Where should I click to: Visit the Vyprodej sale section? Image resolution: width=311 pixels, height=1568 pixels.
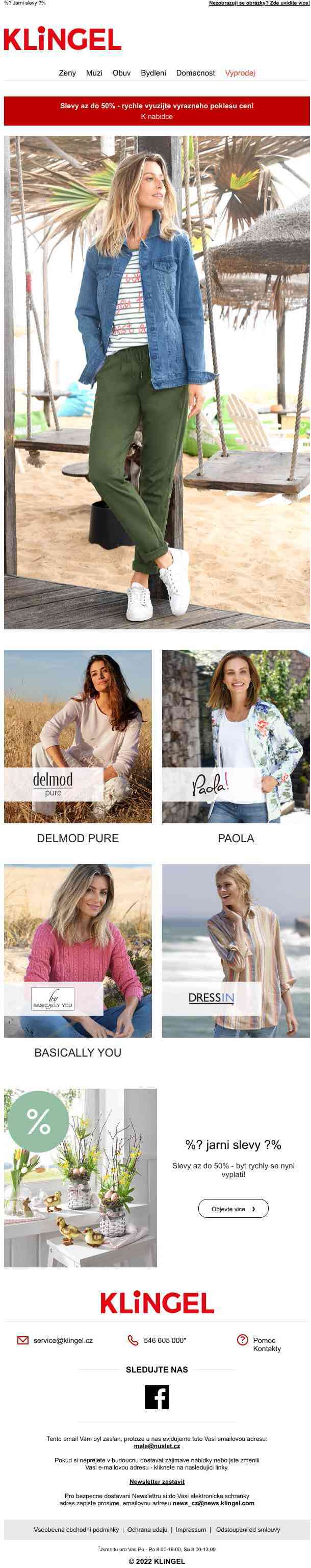point(240,73)
